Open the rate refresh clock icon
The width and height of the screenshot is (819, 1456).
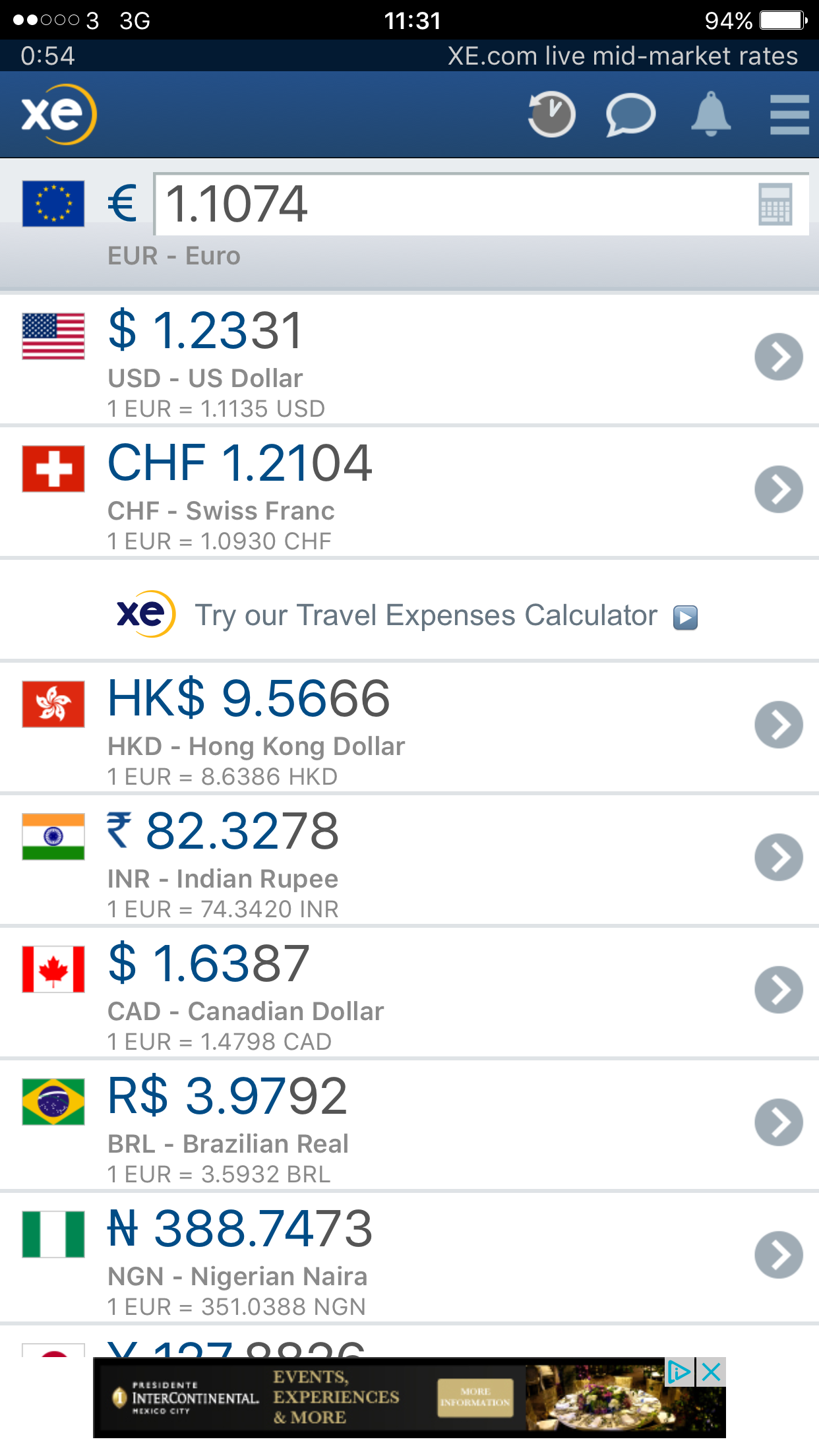coord(551,115)
